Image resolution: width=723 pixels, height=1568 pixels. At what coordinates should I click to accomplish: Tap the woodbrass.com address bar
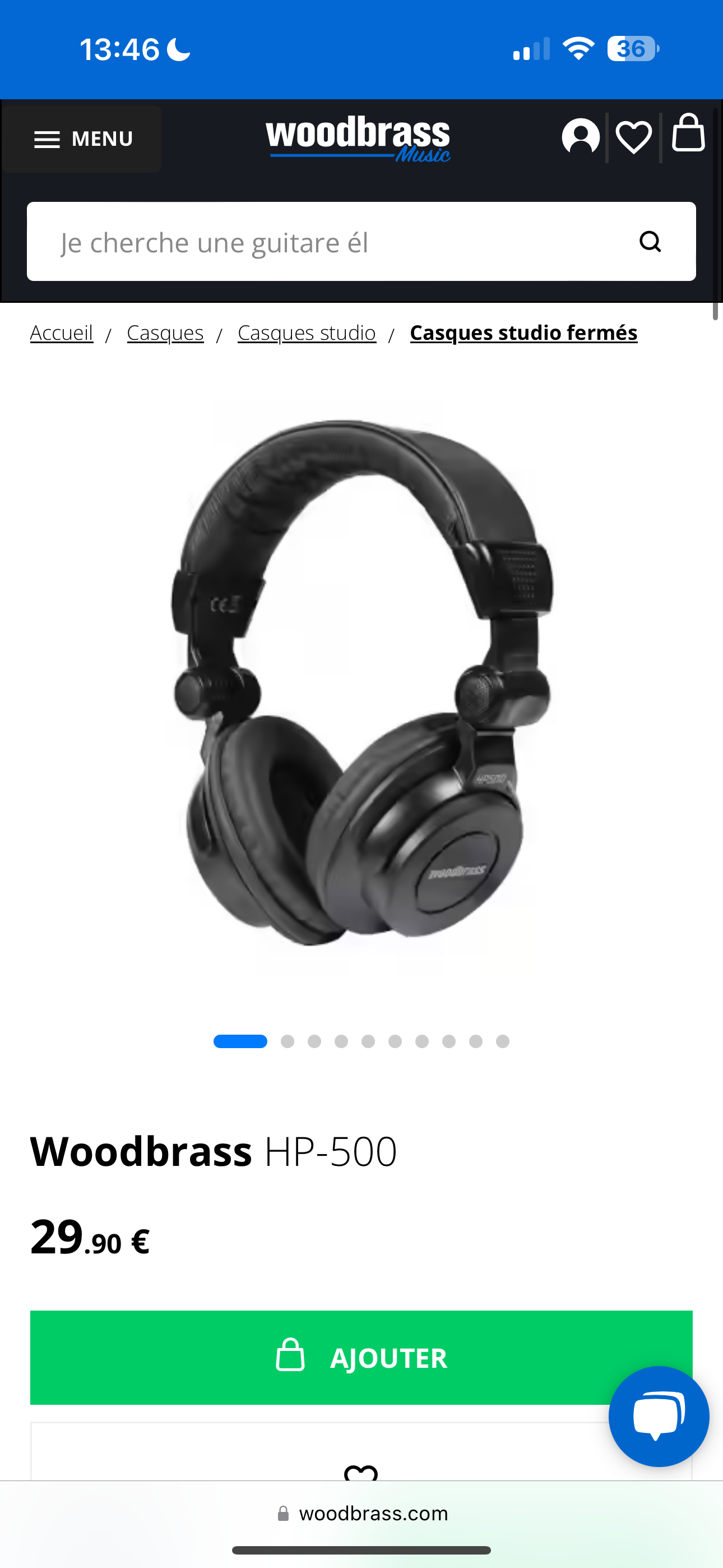click(x=361, y=1513)
